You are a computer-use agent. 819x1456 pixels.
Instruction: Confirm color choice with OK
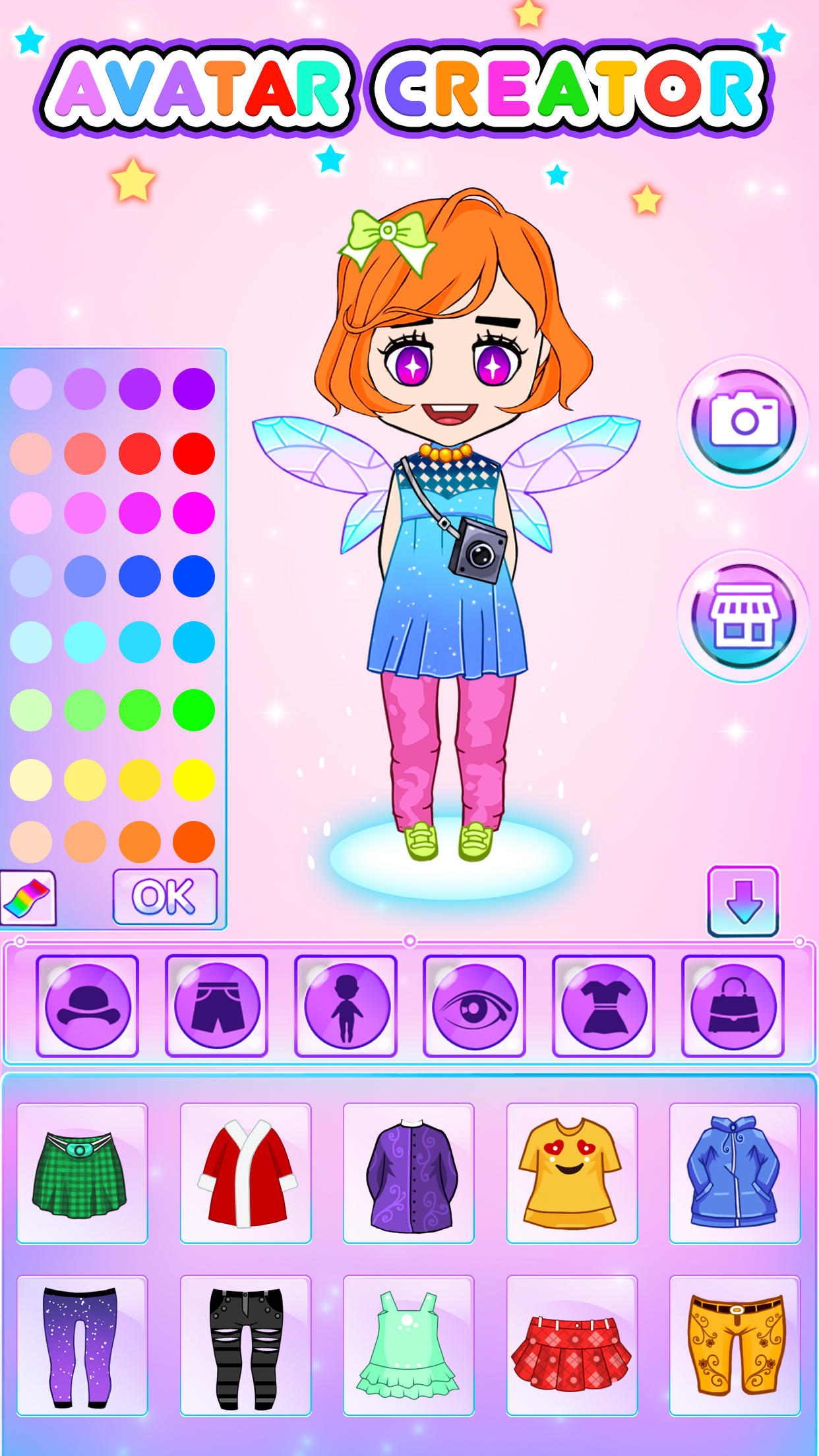tap(165, 894)
